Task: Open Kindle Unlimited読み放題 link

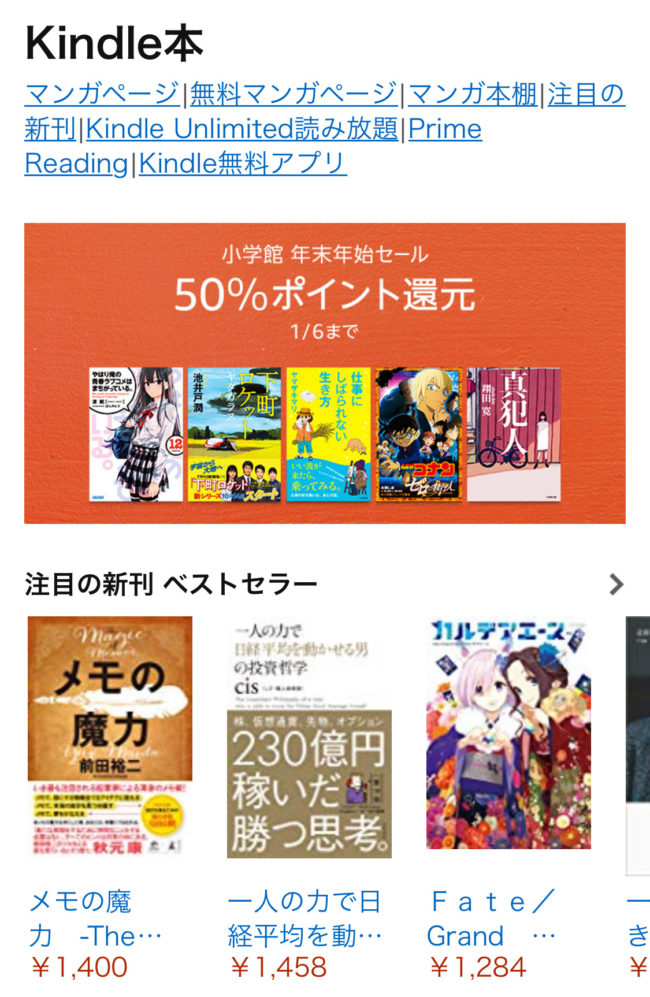Action: tap(243, 129)
